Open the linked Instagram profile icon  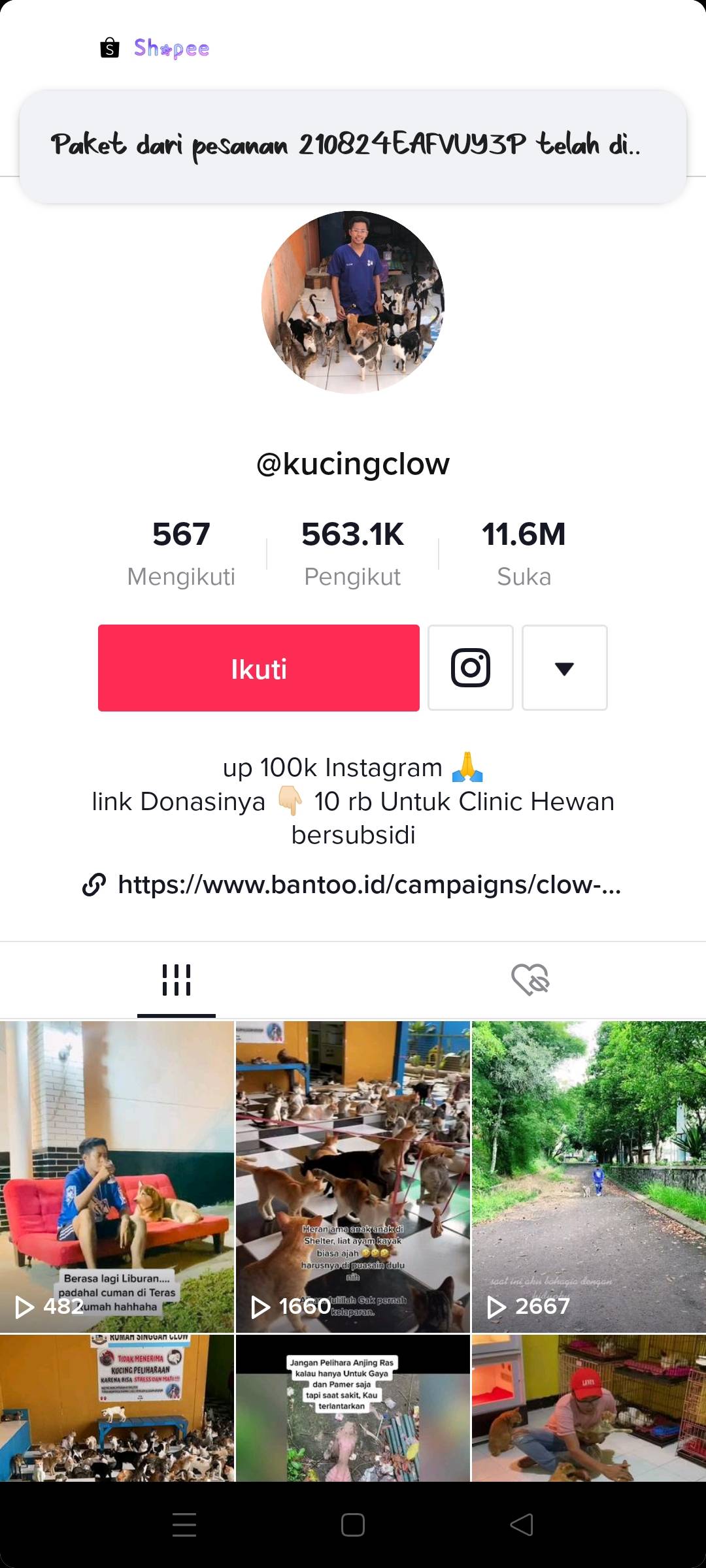[471, 668]
